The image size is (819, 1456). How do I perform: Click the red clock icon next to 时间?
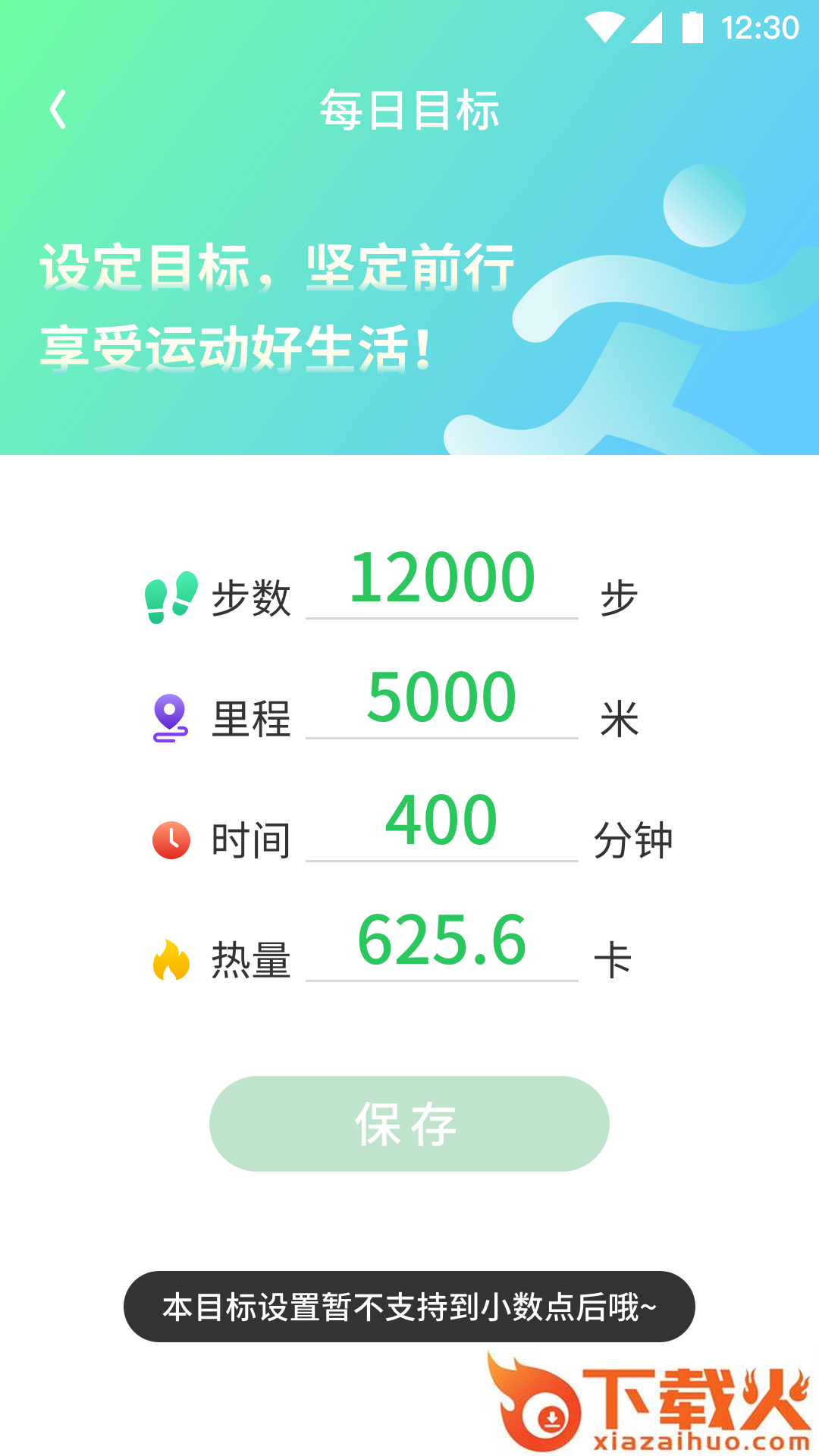[x=171, y=839]
